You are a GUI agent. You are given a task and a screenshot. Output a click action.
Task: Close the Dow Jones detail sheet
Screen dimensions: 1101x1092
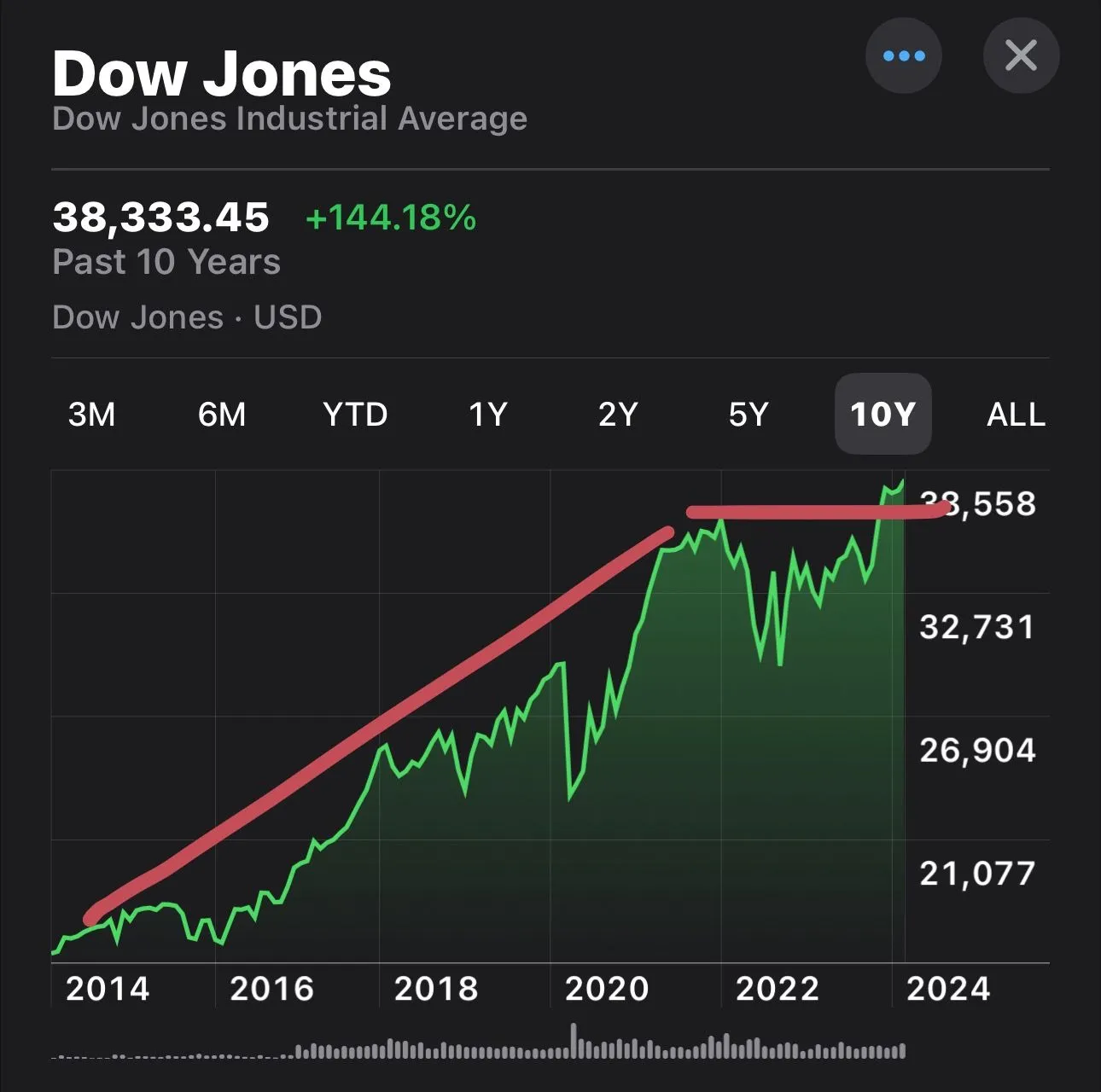point(1021,55)
